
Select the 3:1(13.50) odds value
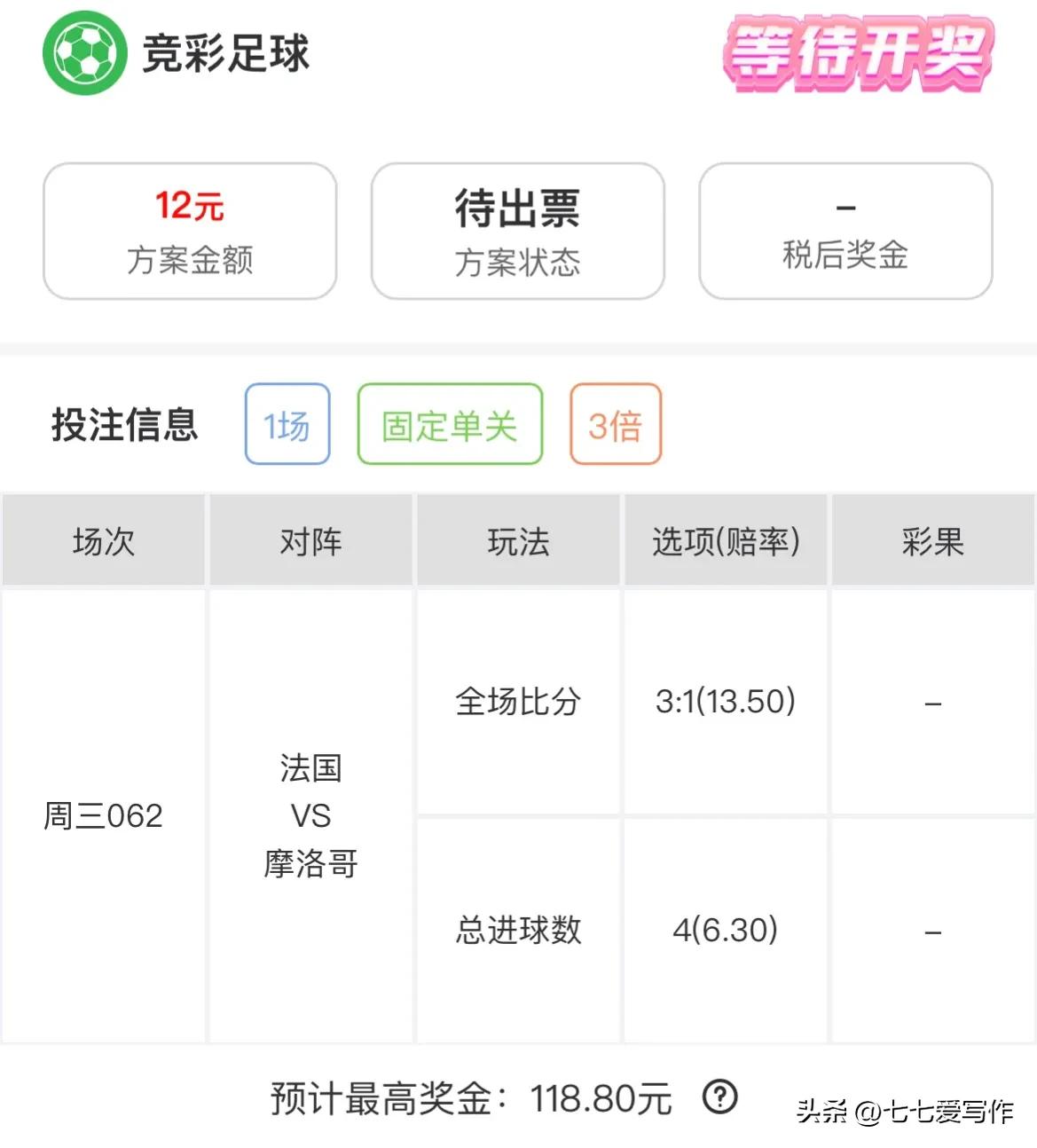point(726,702)
